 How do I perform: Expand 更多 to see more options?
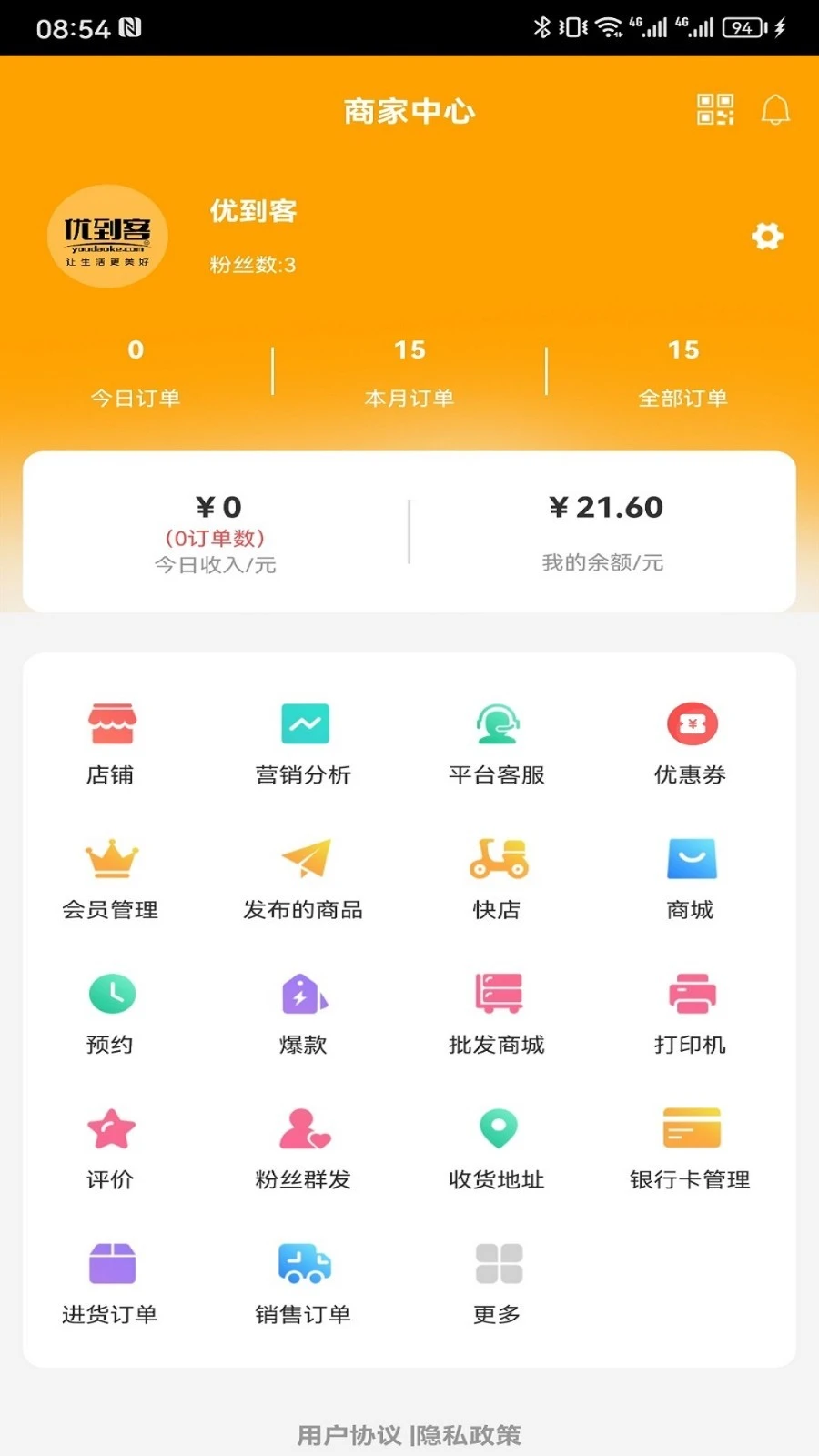point(496,1279)
